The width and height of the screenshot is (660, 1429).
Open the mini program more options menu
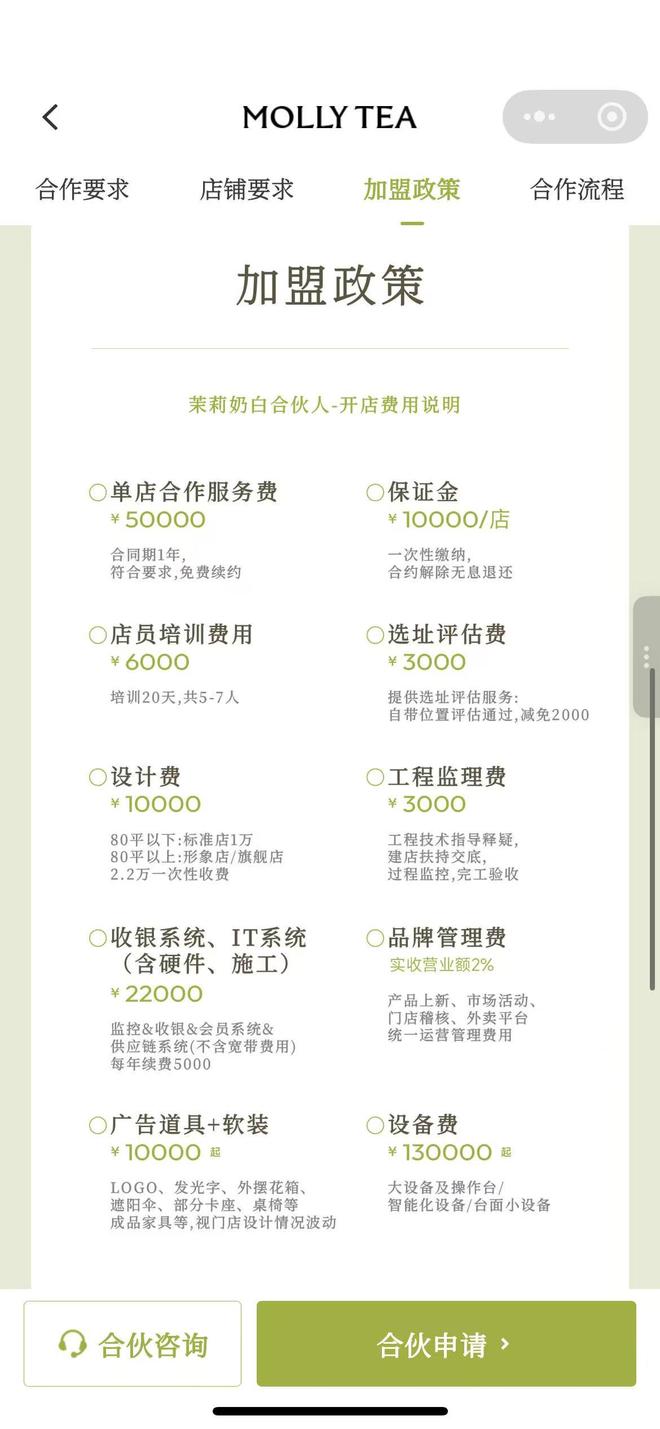click(539, 117)
